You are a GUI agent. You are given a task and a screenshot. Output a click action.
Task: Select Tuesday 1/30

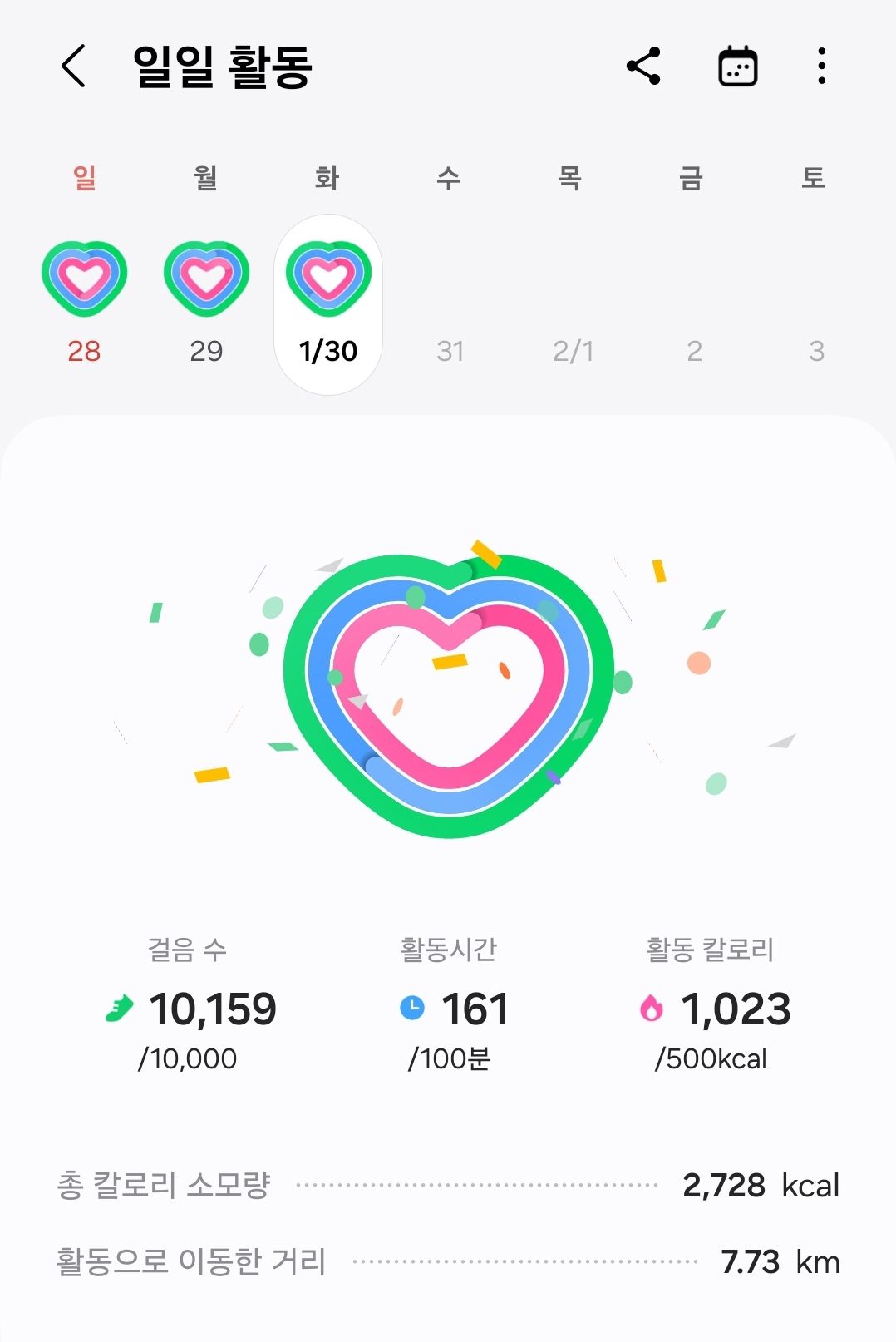click(328, 304)
